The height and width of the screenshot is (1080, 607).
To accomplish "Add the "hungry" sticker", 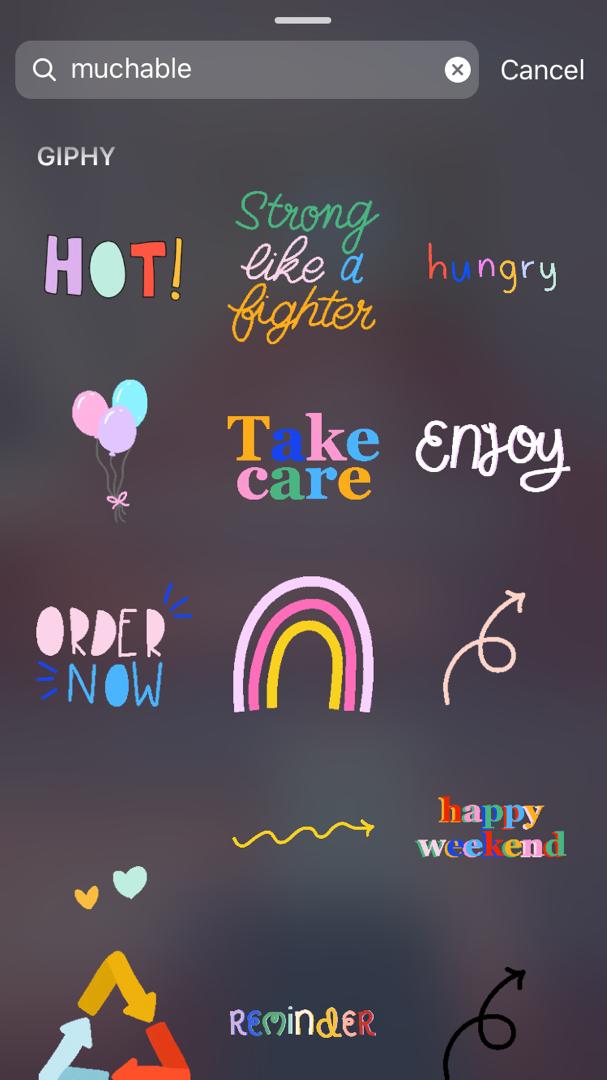I will [x=491, y=267].
